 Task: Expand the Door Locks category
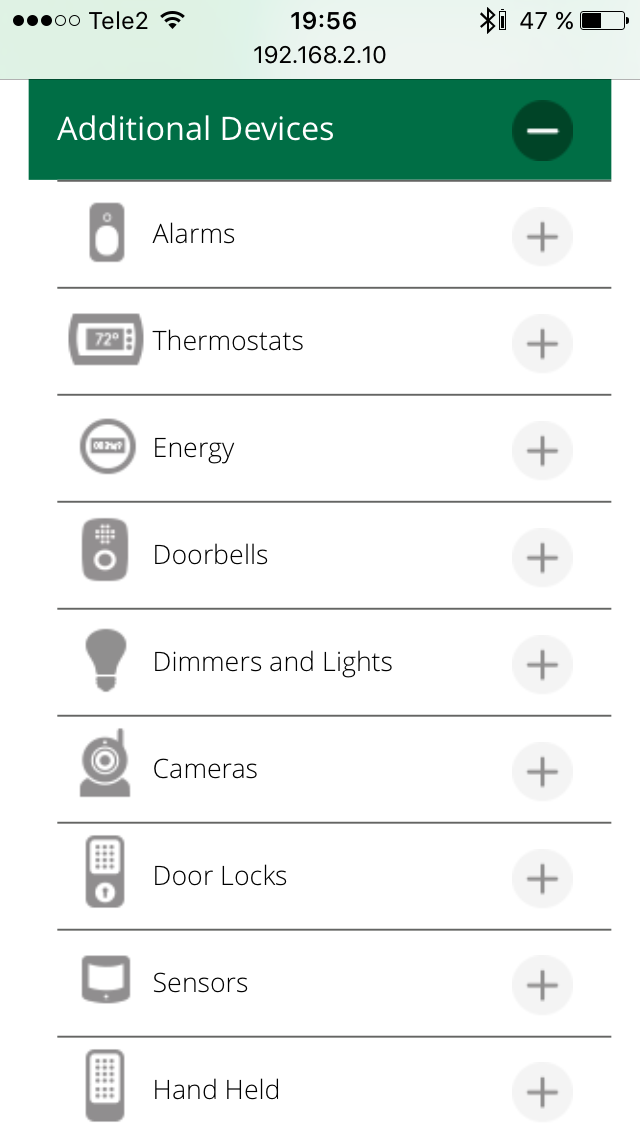(542, 878)
